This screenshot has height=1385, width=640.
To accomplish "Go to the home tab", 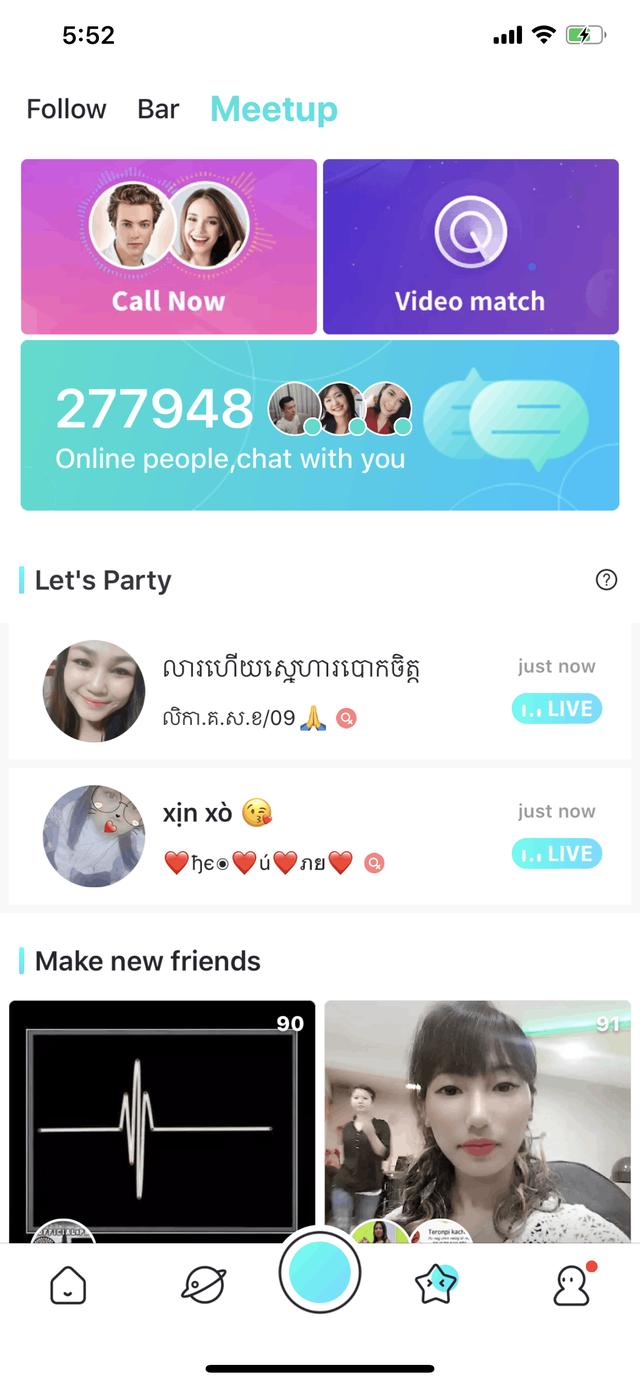I will 68,1285.
